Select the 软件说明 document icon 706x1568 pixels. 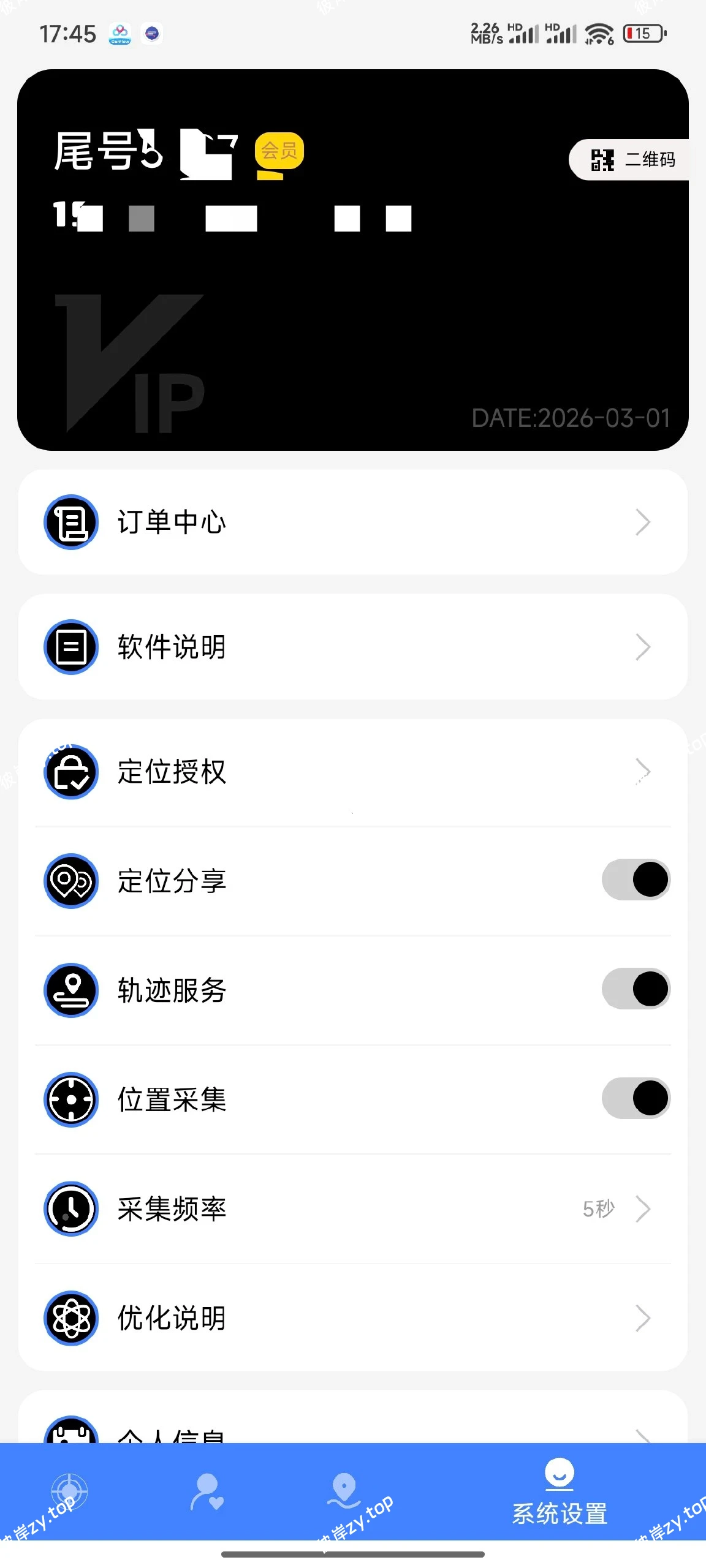[70, 647]
